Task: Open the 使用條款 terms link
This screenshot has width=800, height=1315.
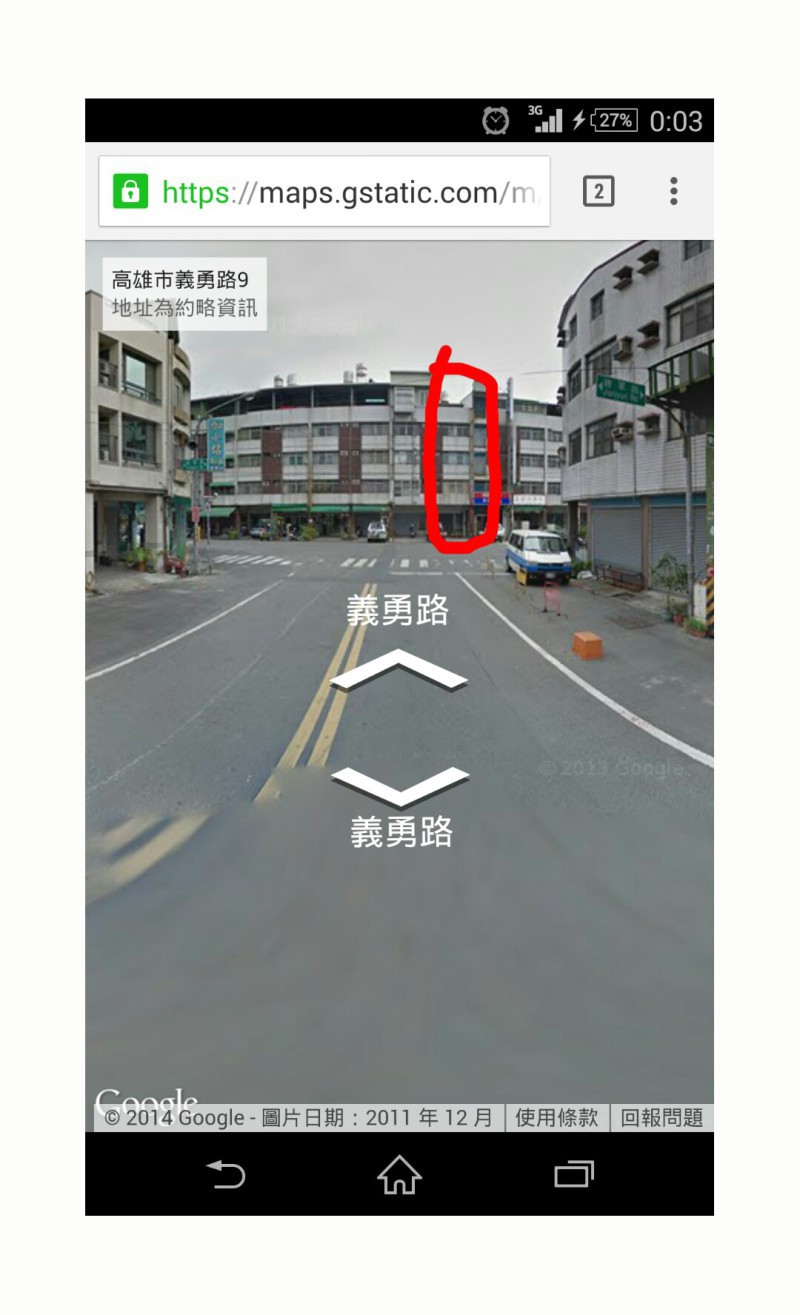Action: click(557, 1118)
